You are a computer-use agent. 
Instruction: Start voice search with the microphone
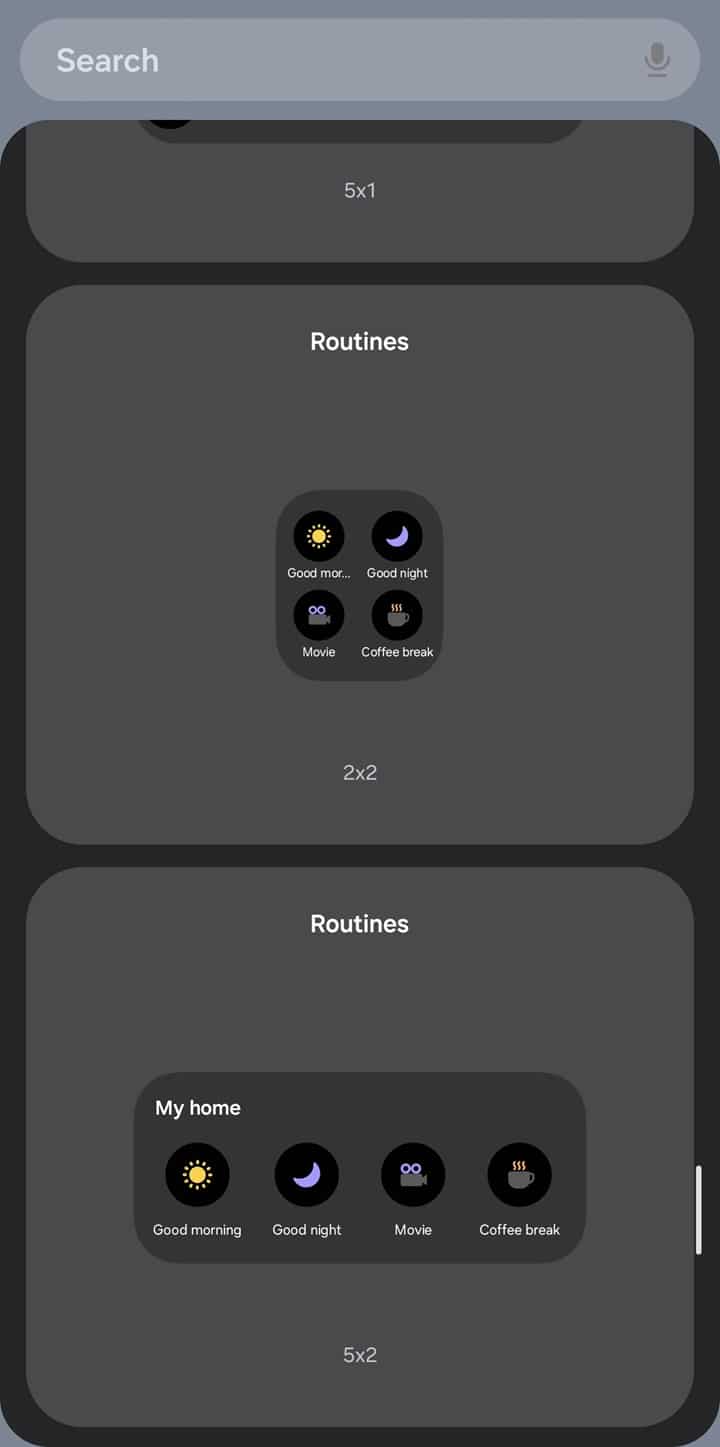coord(657,60)
